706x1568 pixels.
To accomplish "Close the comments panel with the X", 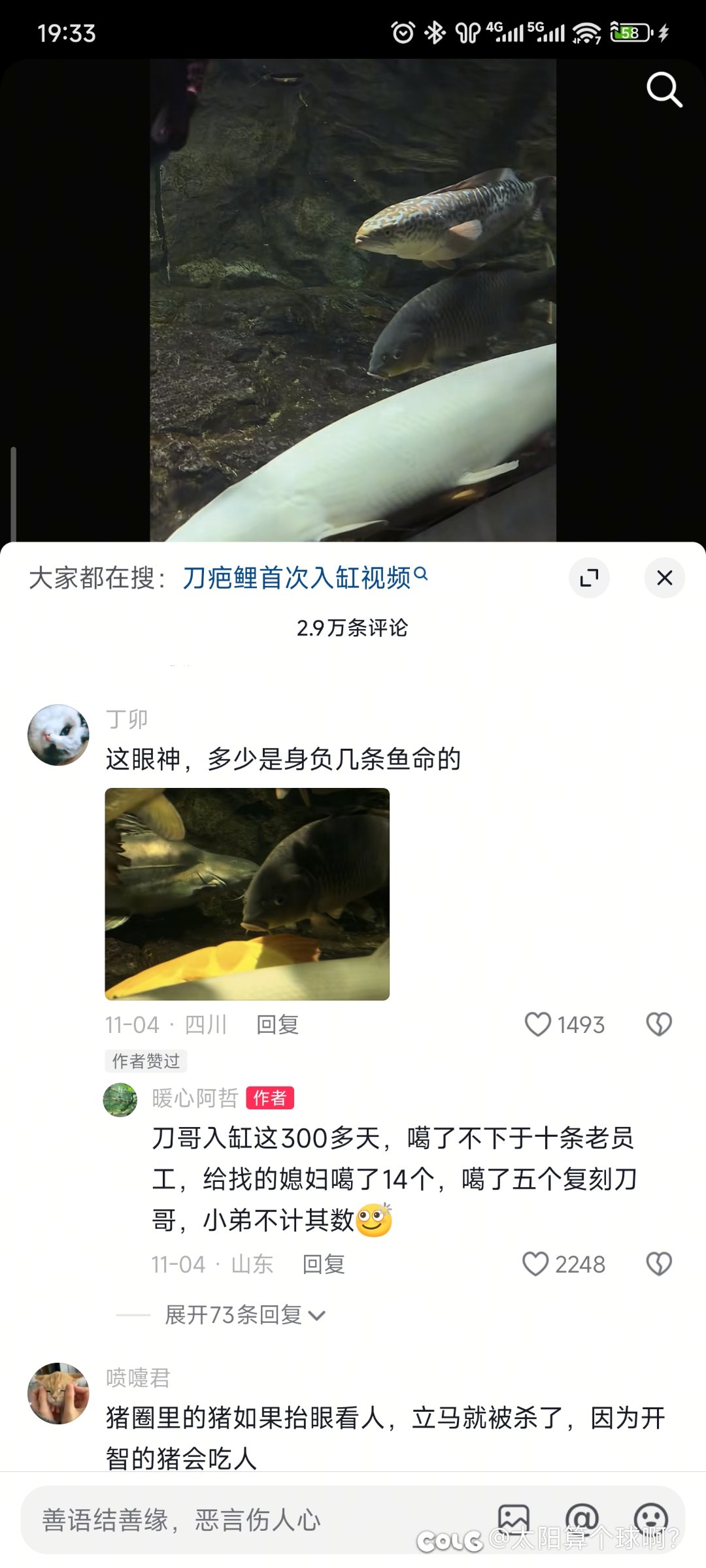I will 664,578.
